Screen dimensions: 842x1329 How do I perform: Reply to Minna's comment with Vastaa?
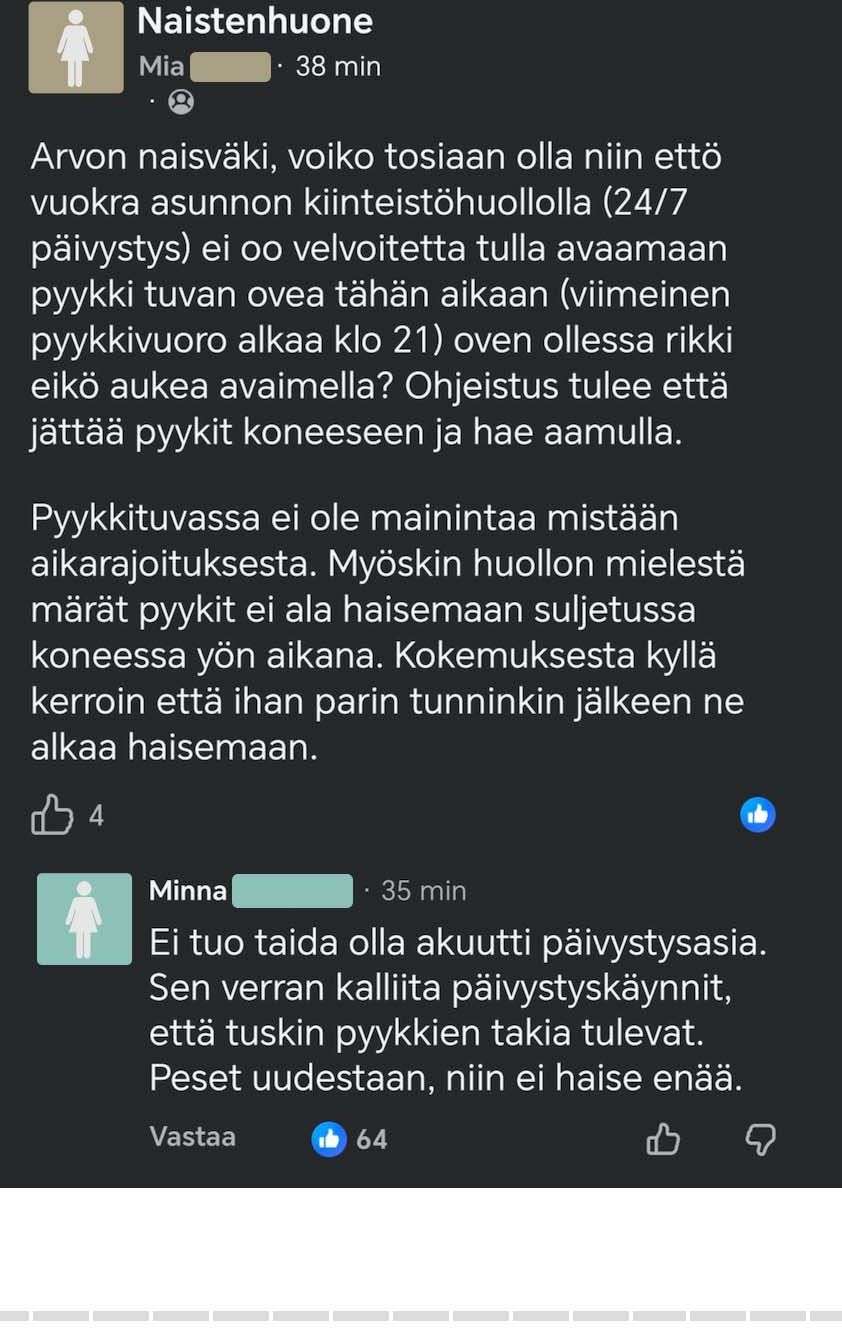click(x=192, y=1137)
